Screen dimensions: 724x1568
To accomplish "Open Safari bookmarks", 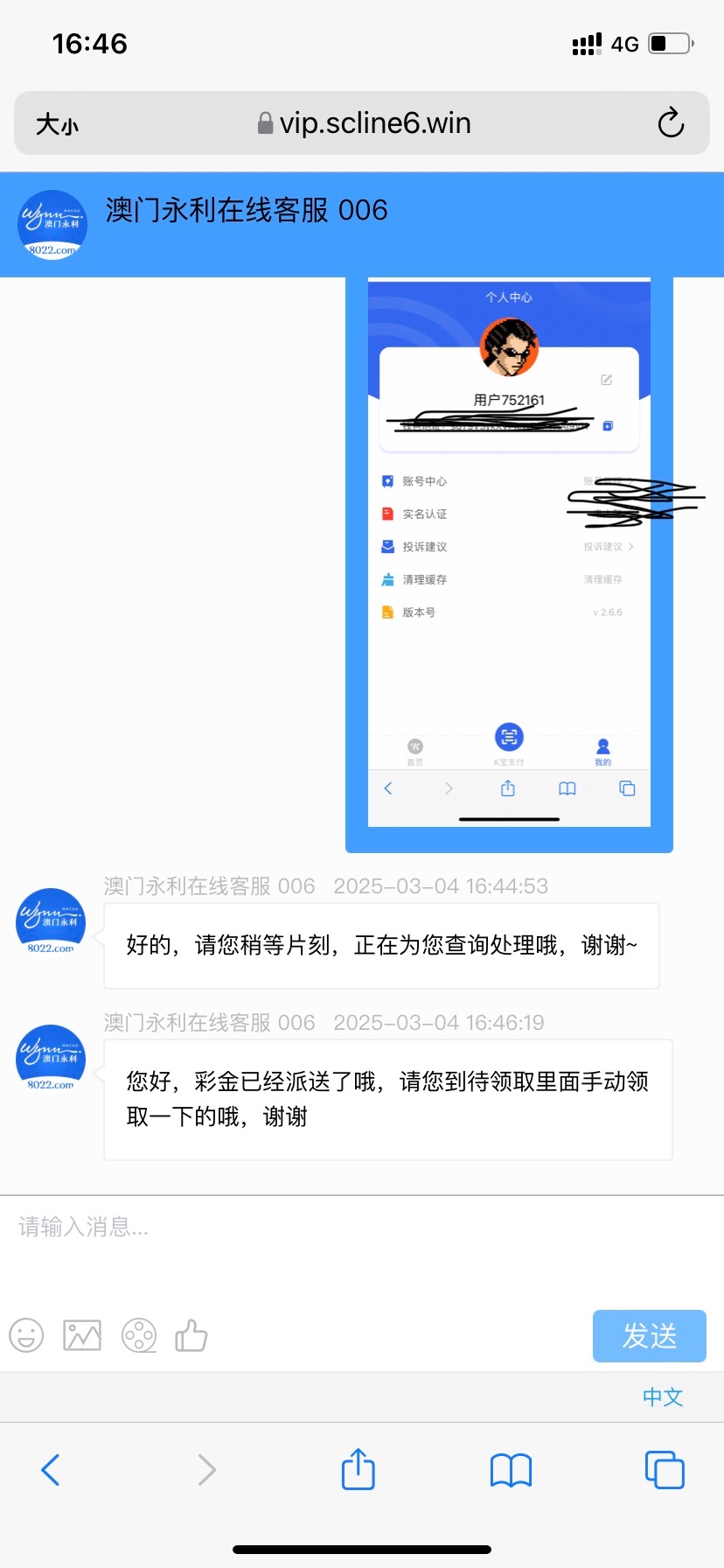I will 511,1470.
